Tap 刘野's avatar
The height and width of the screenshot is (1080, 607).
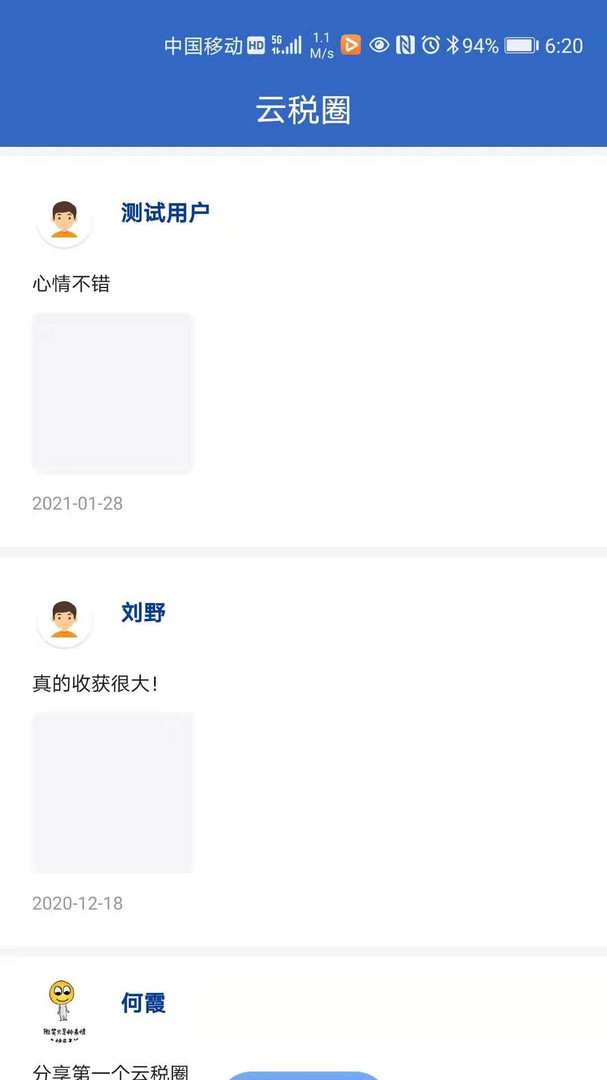tap(64, 620)
